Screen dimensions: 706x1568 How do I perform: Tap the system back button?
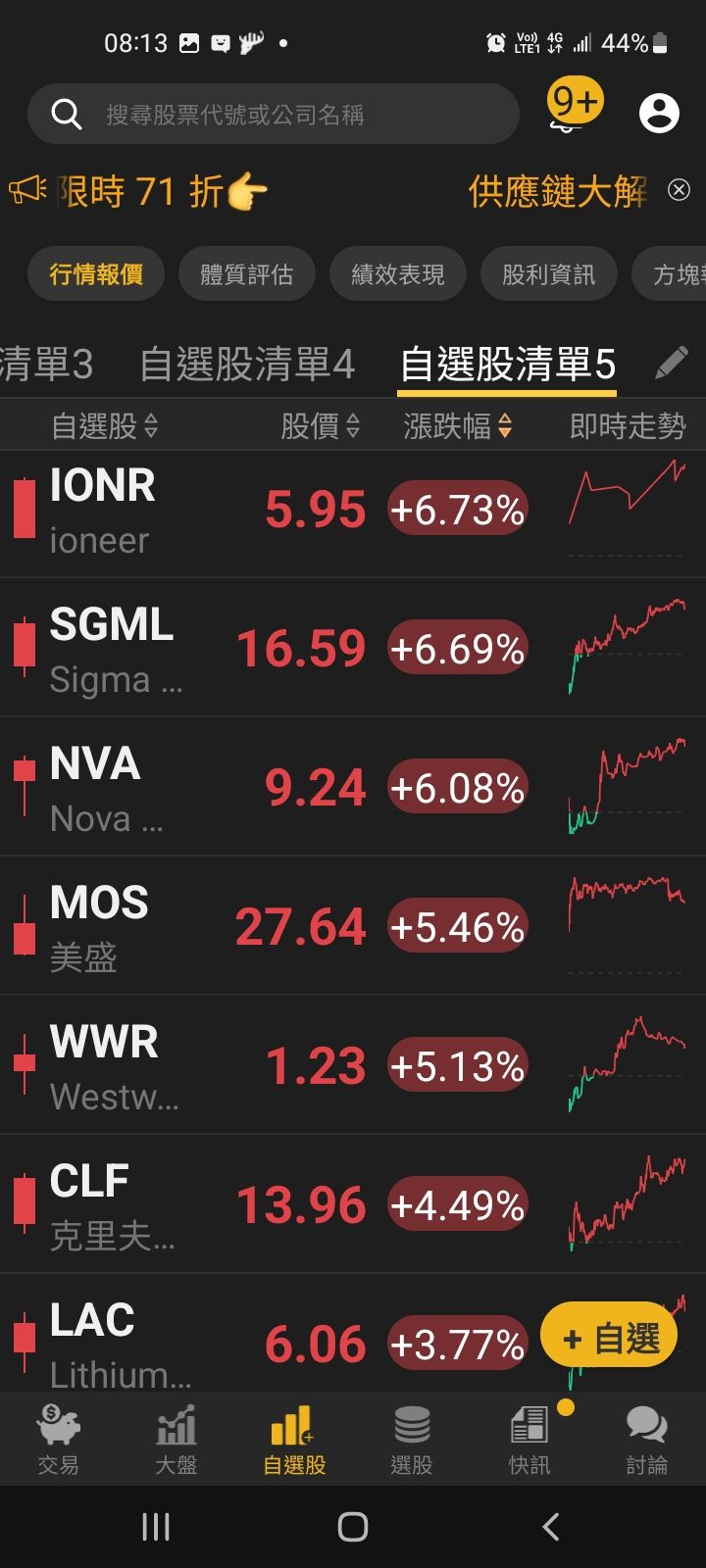551,1526
